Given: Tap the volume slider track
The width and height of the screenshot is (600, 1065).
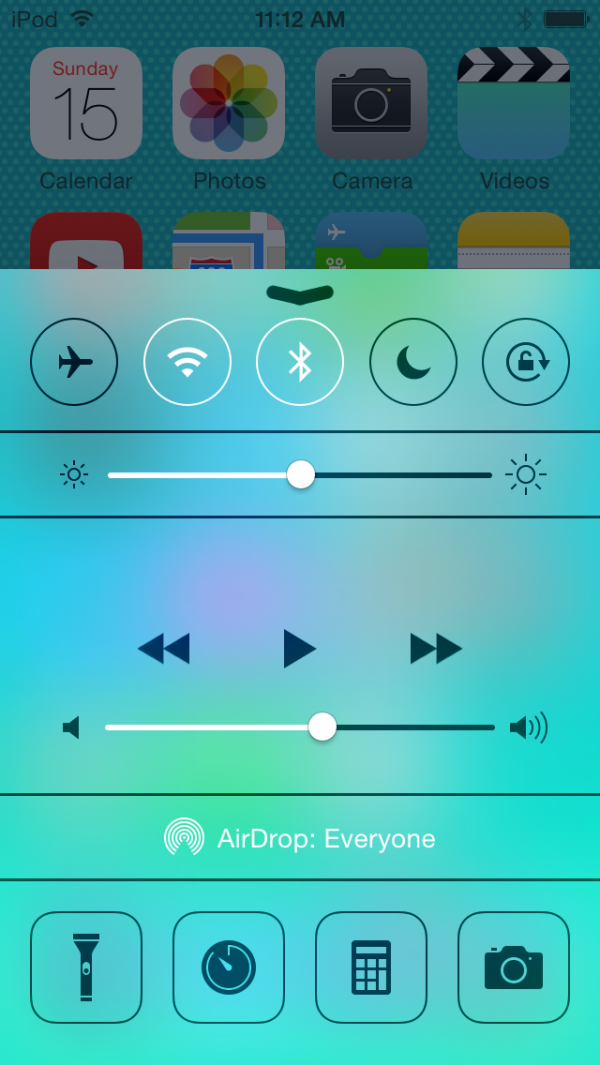Looking at the screenshot, I should 300,727.
